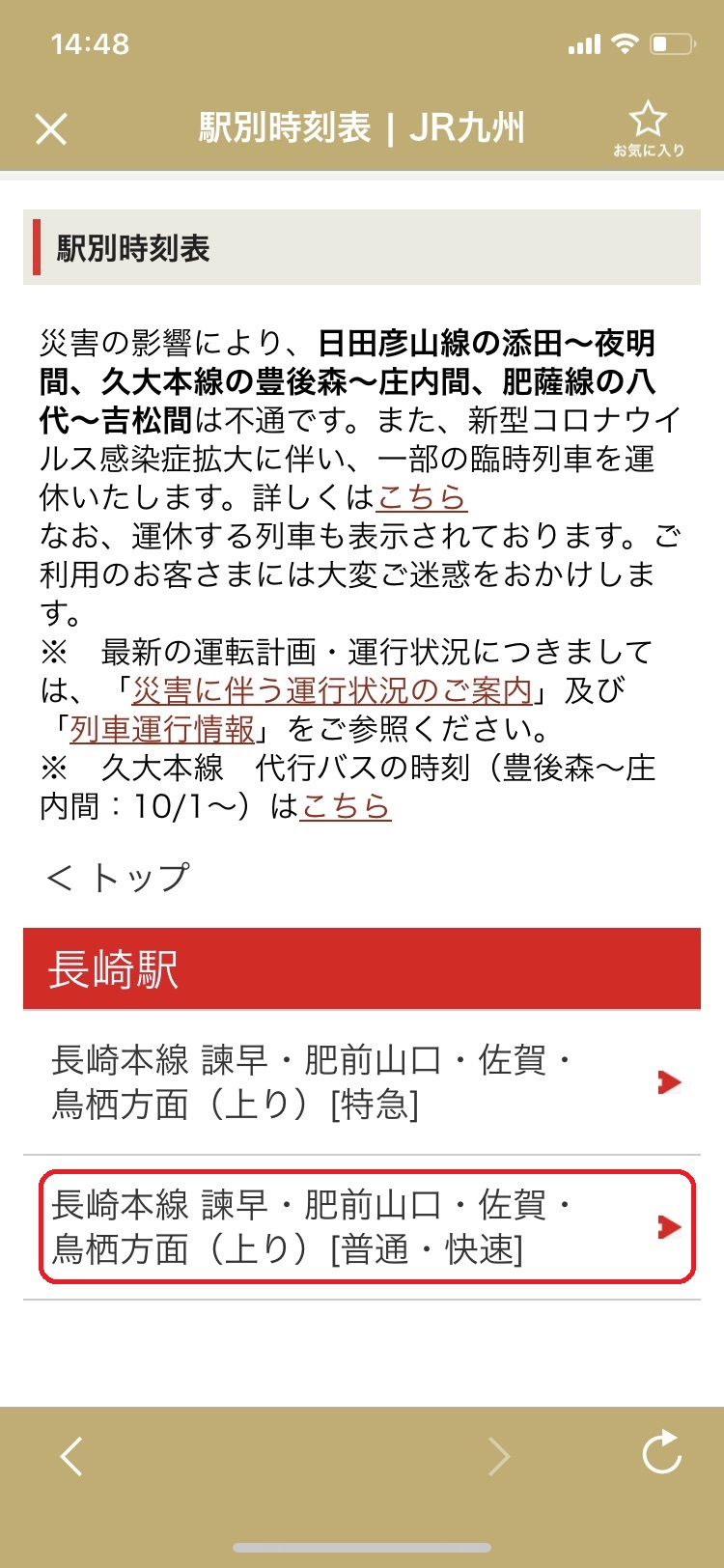Reload the timetable page
This screenshot has height=1568, width=724.
(x=661, y=1454)
